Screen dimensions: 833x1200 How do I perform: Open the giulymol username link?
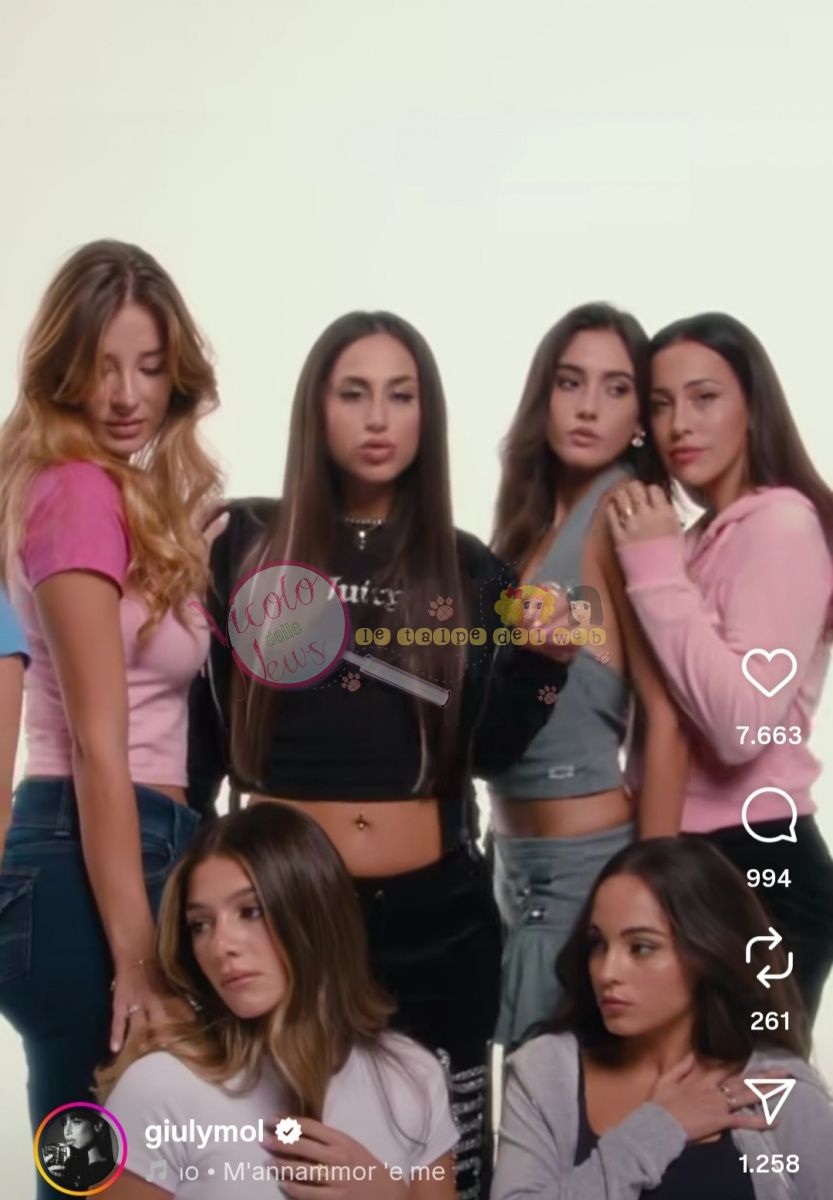[x=204, y=1132]
